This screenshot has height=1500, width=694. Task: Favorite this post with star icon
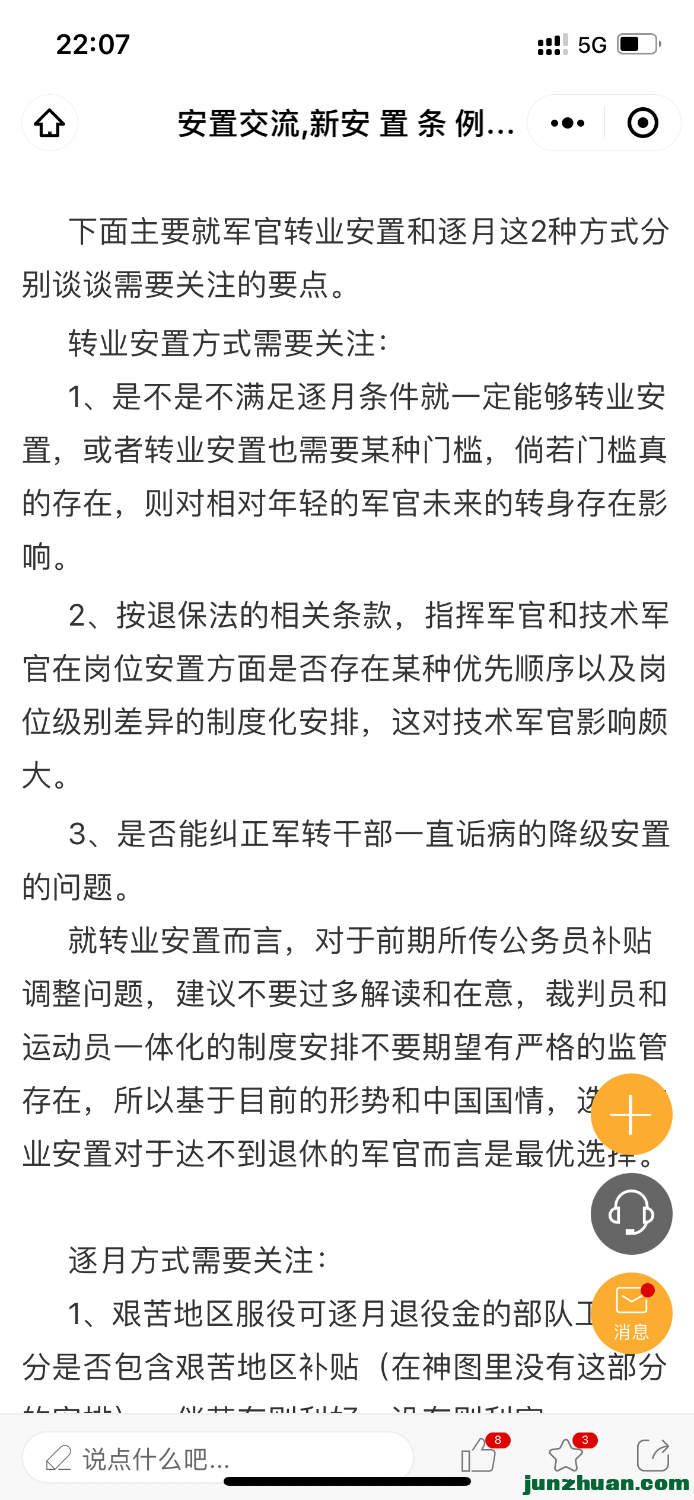566,1456
